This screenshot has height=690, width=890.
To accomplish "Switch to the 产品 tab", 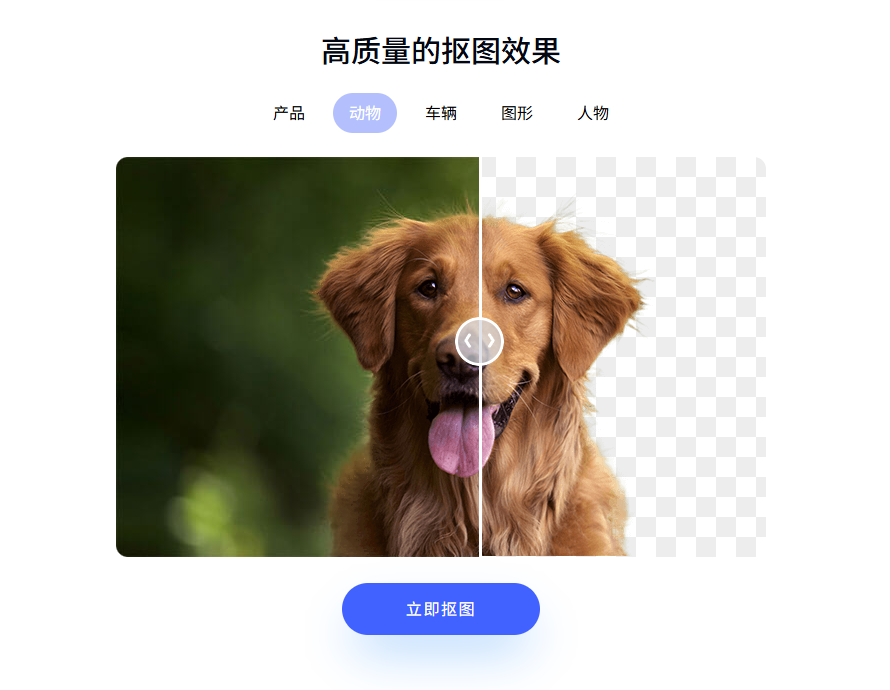I will [289, 113].
